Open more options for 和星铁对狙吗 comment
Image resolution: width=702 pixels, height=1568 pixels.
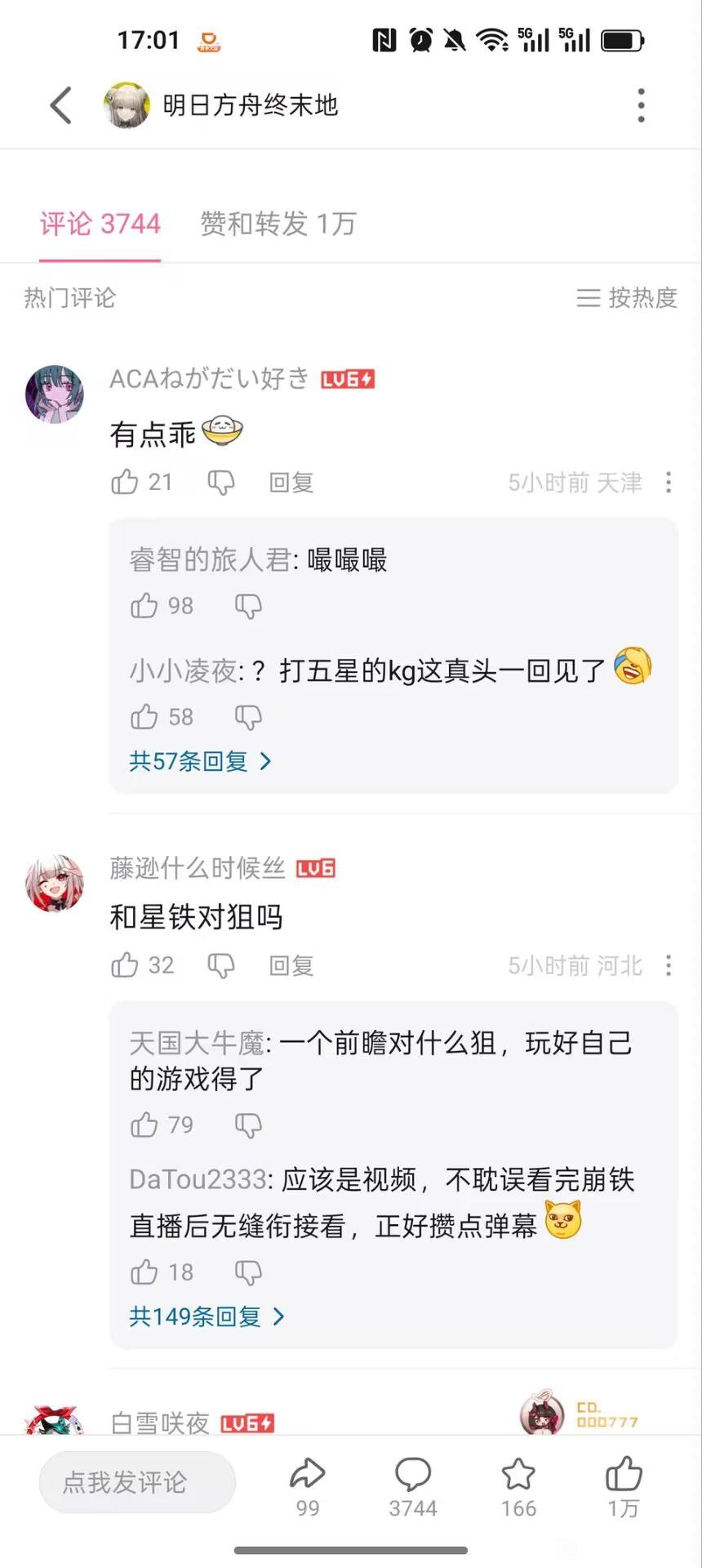tap(669, 965)
